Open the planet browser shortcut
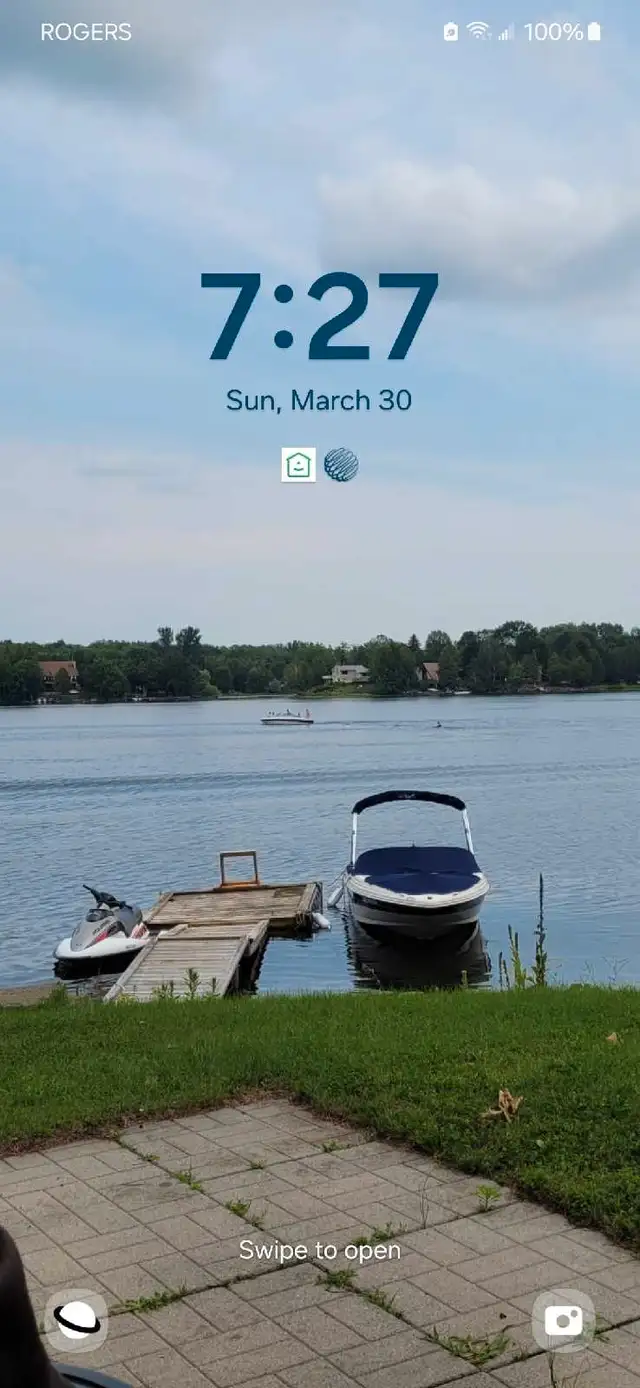640x1388 pixels. 76,1321
